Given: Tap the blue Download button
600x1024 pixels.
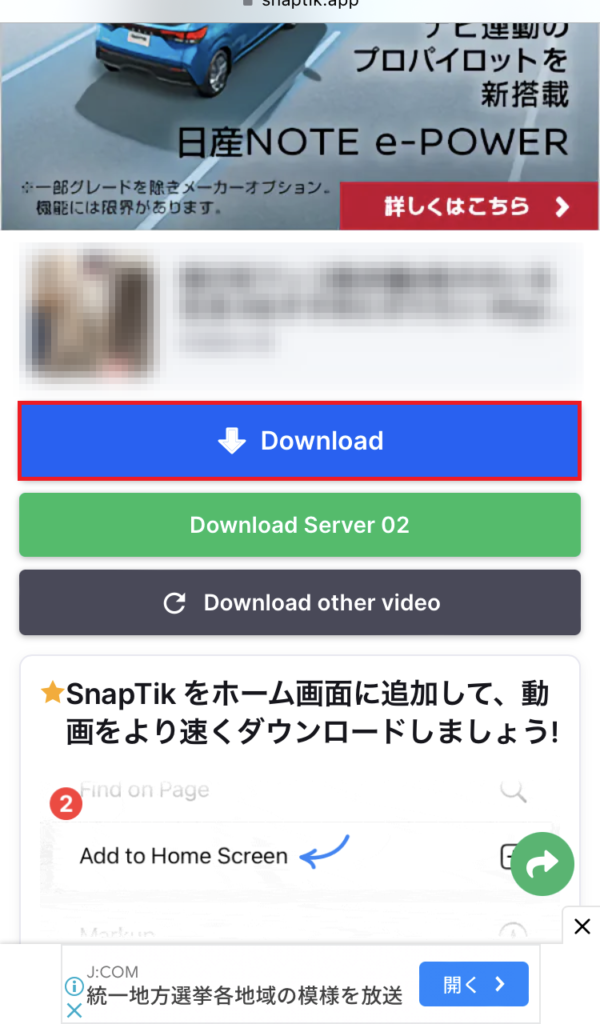Looking at the screenshot, I should pyautogui.click(x=300, y=441).
